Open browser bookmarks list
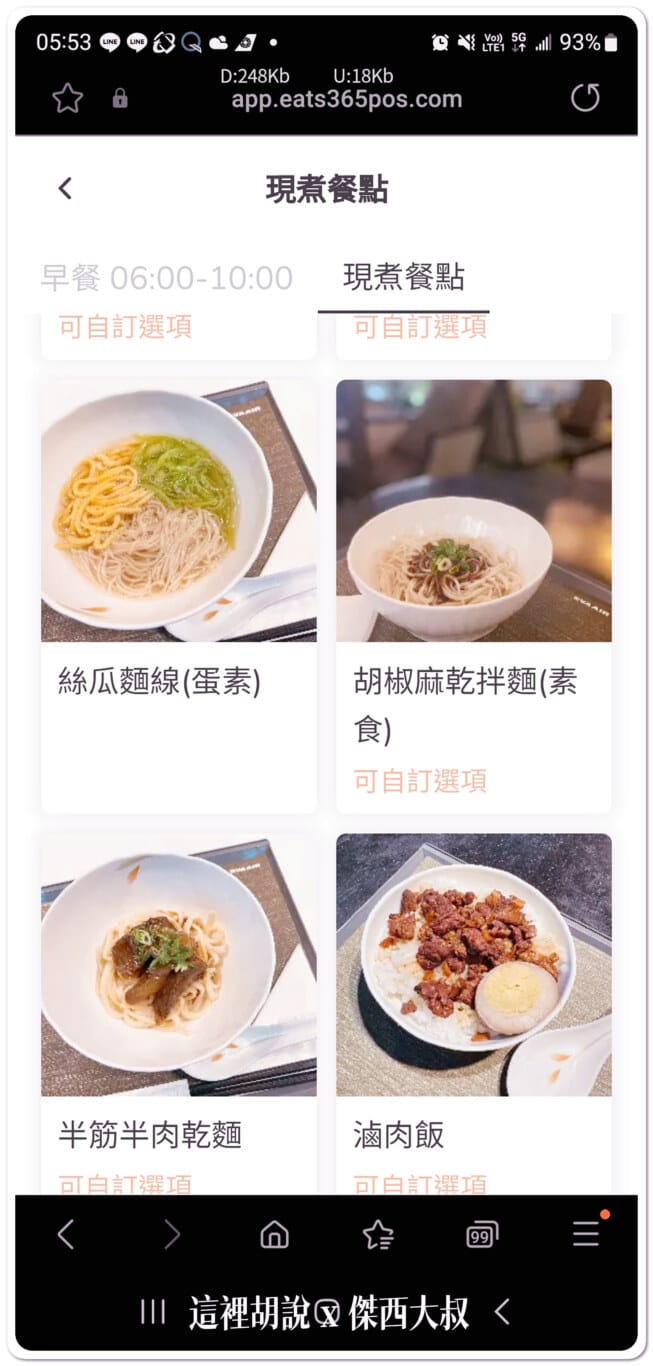 pyautogui.click(x=378, y=1235)
